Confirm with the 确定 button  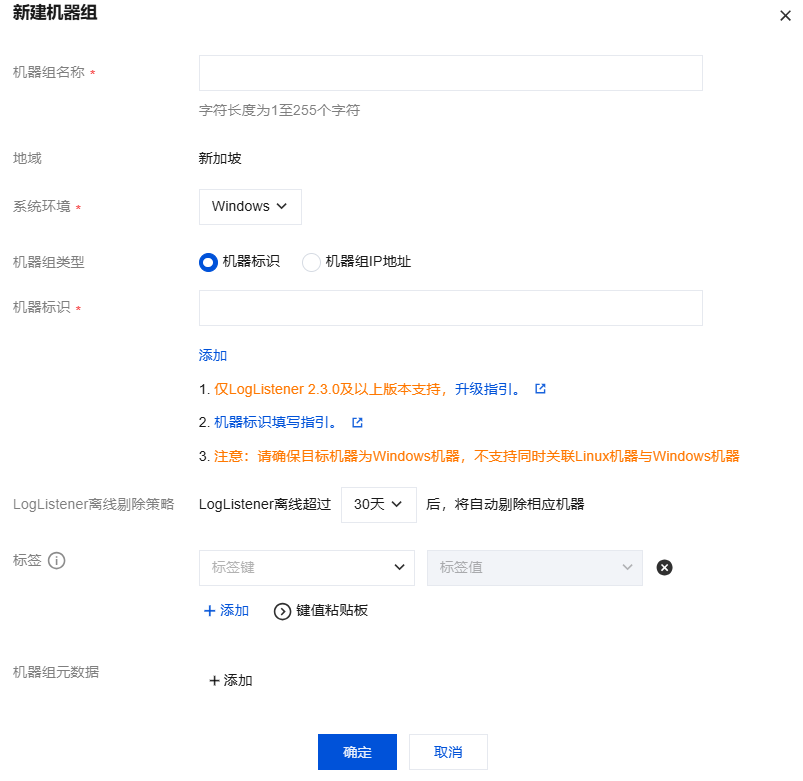(357, 752)
